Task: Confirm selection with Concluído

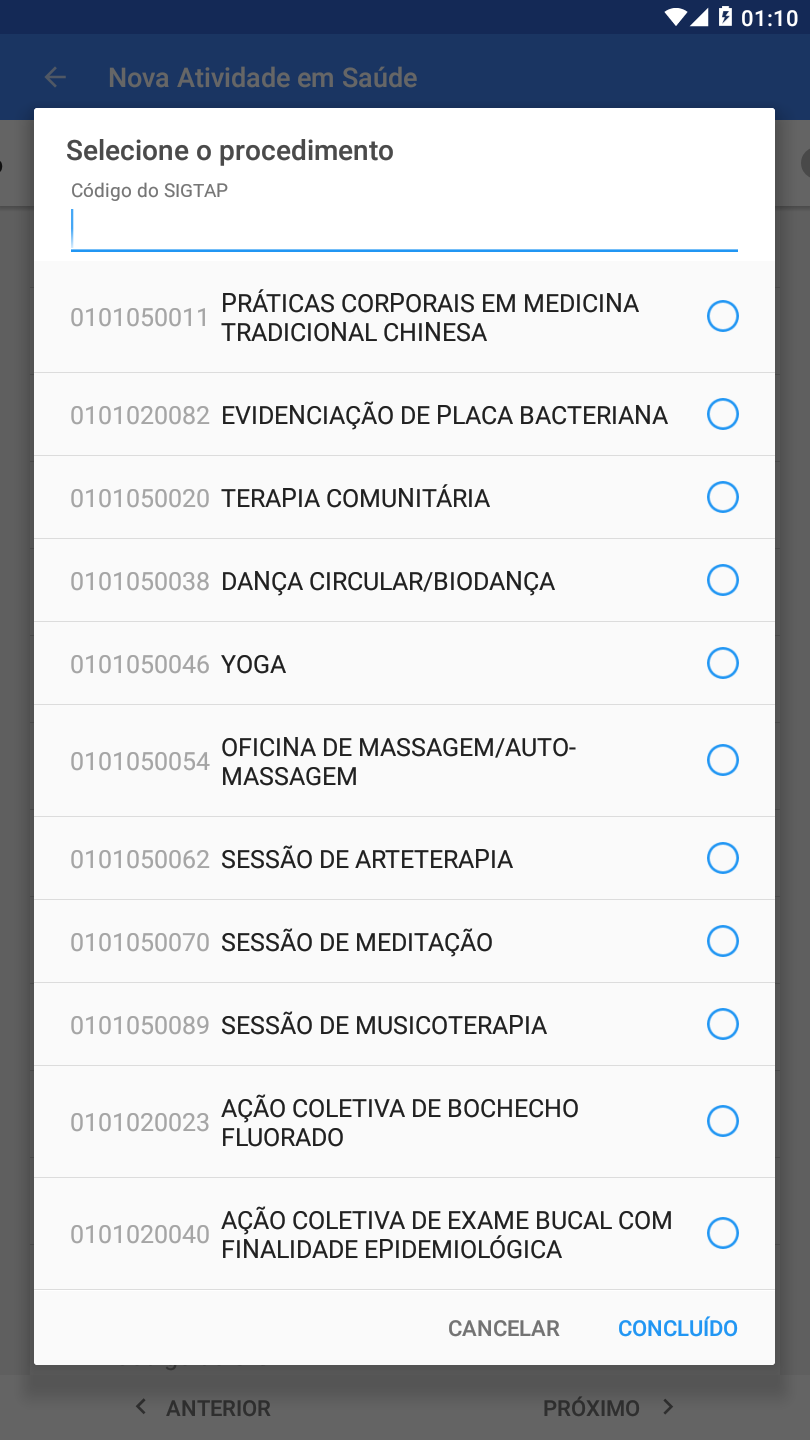Action: point(678,1328)
